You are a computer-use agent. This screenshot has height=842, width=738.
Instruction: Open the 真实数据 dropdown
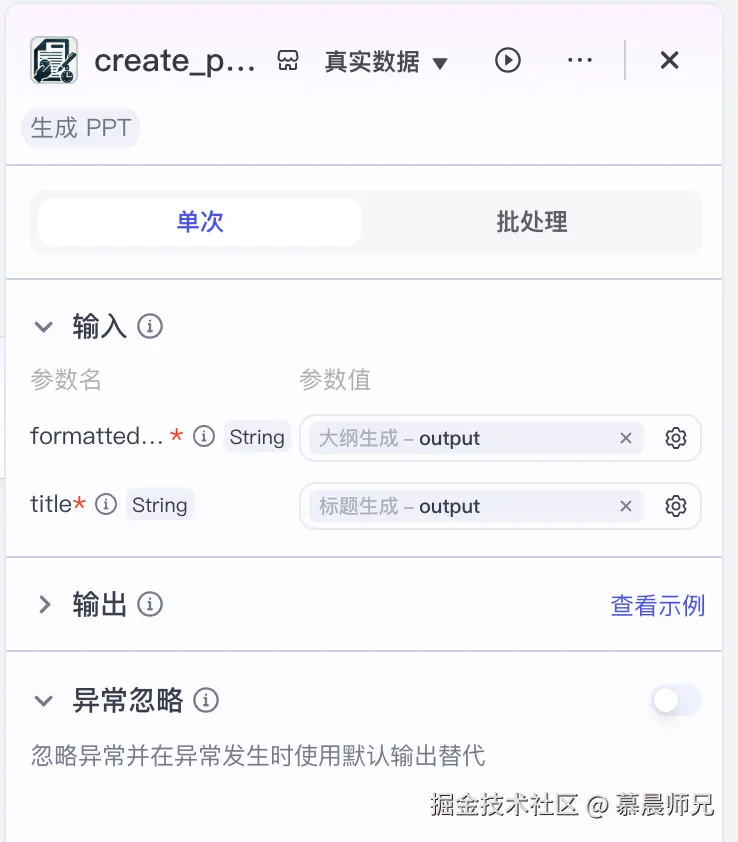(x=386, y=62)
